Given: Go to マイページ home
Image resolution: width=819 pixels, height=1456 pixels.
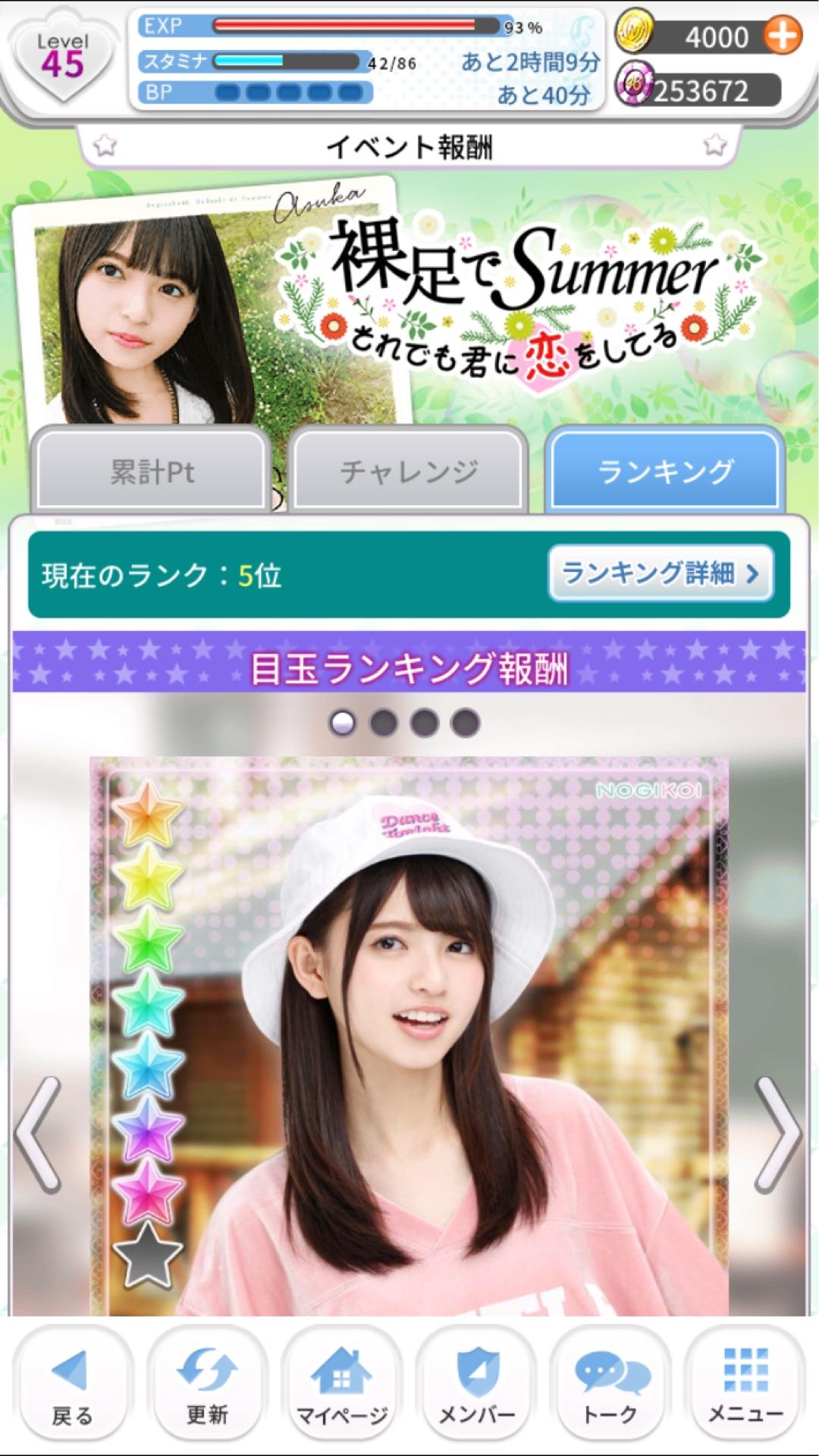Looking at the screenshot, I should click(341, 1387).
